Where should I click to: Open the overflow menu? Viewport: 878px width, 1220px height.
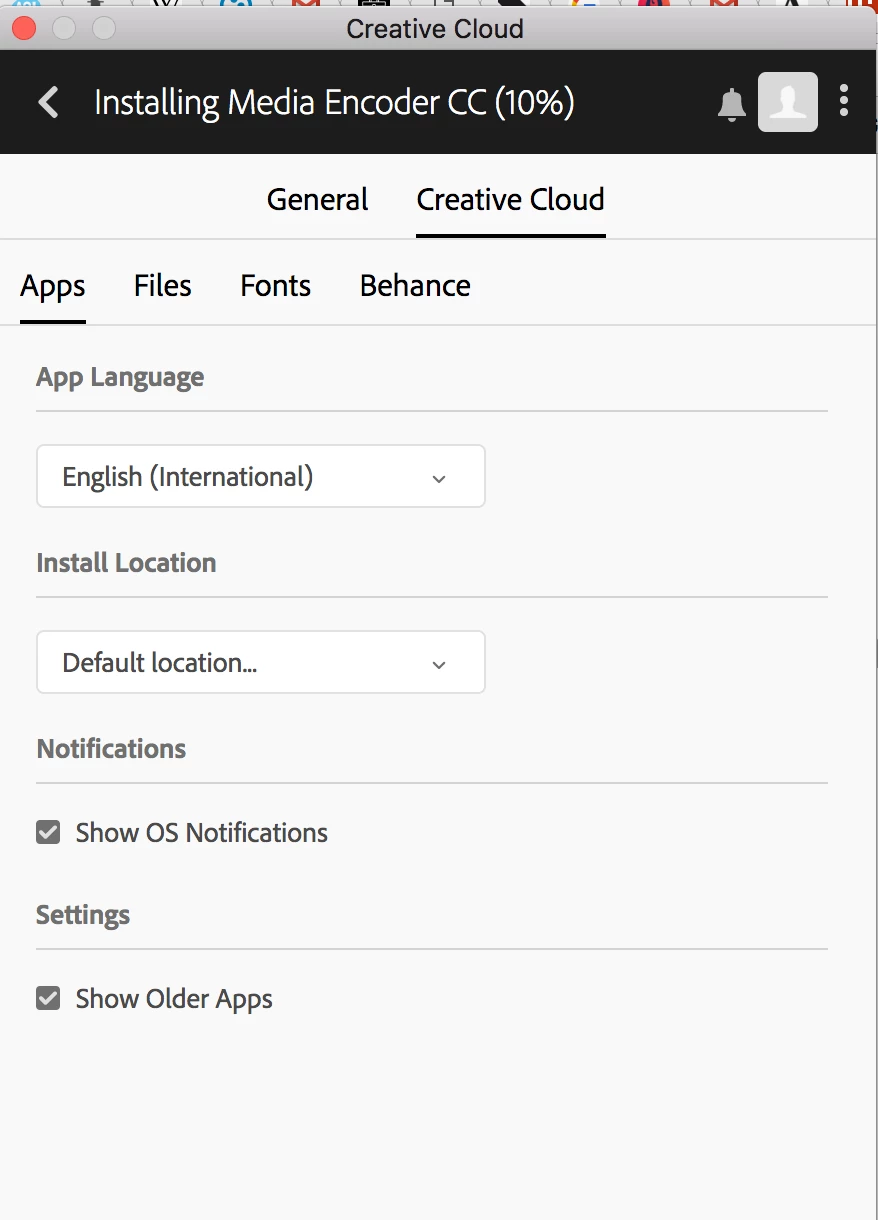click(845, 101)
